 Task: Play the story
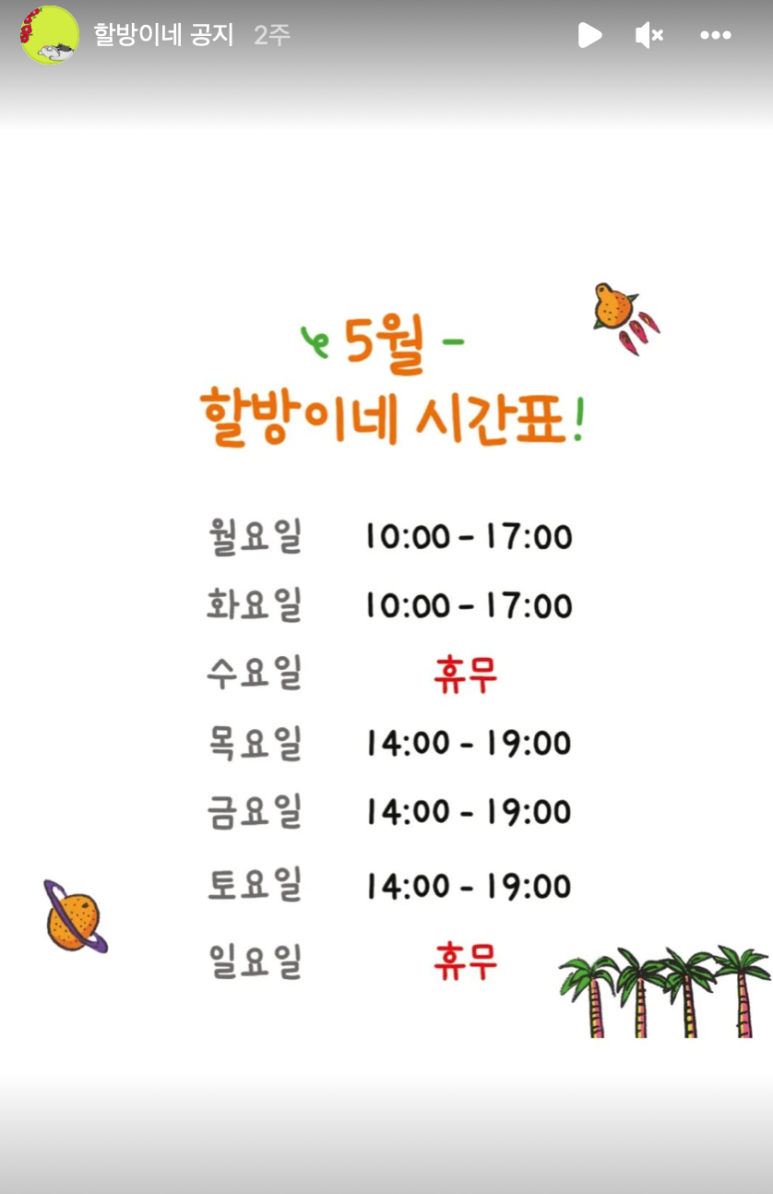tap(589, 36)
